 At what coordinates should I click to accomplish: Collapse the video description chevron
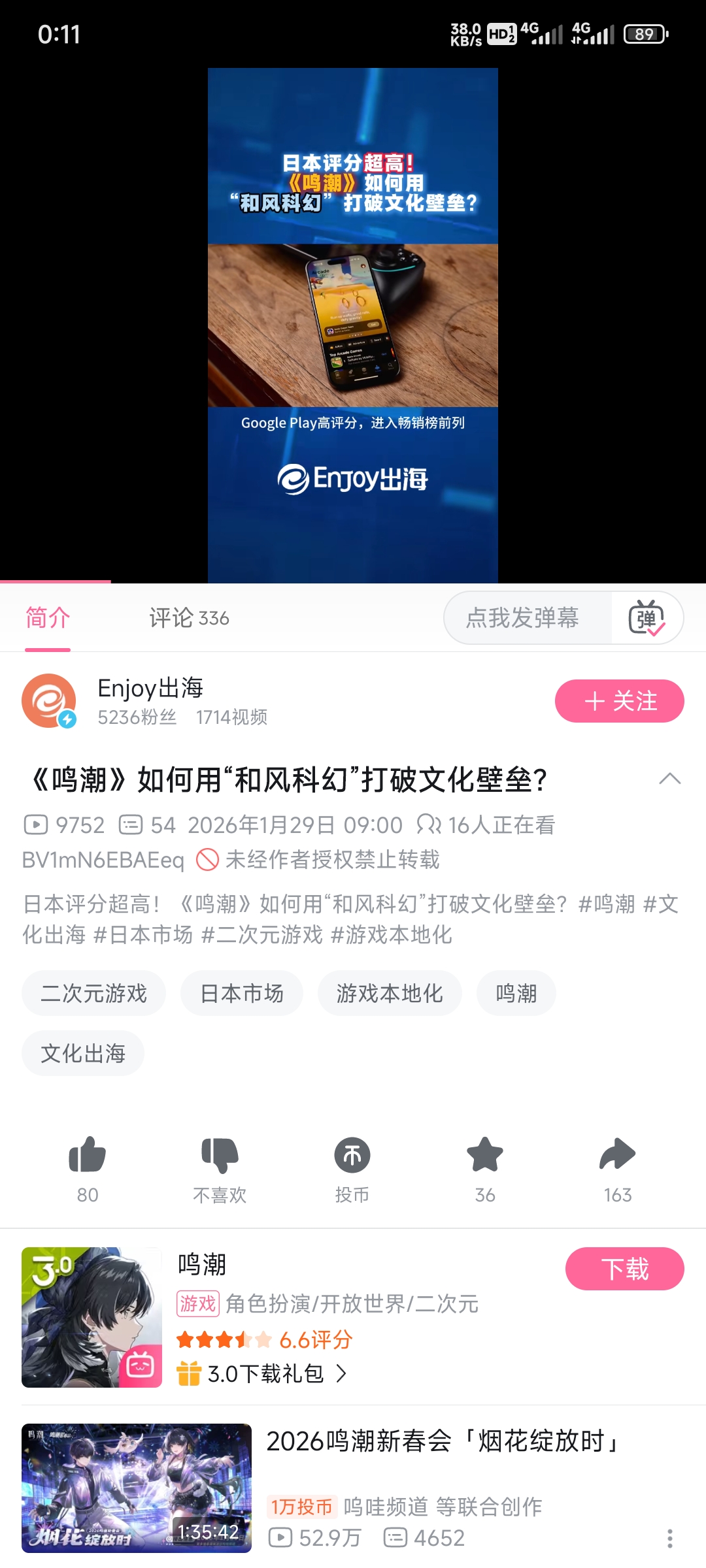coord(669,779)
